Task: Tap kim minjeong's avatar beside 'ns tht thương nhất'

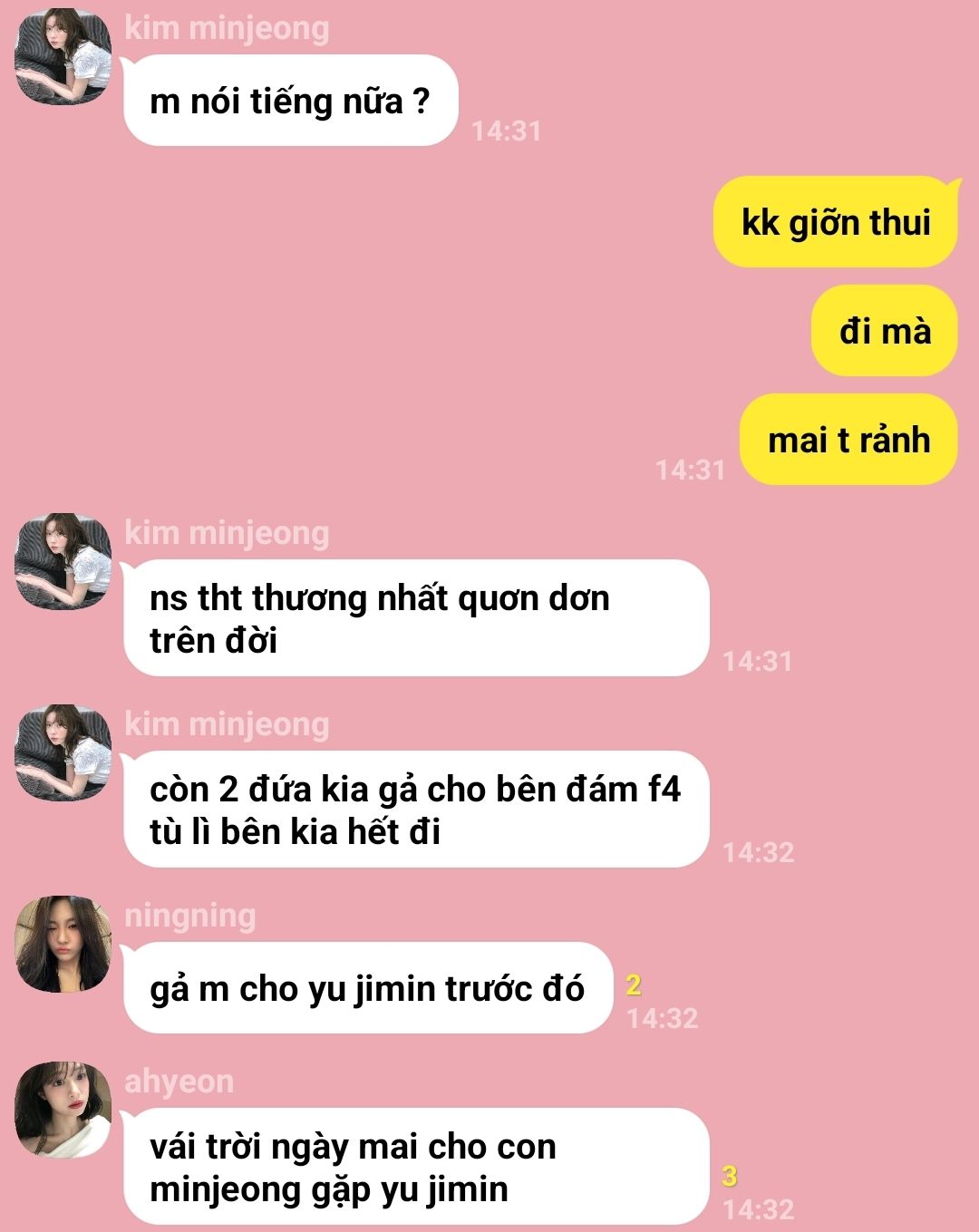Action: 63,561
